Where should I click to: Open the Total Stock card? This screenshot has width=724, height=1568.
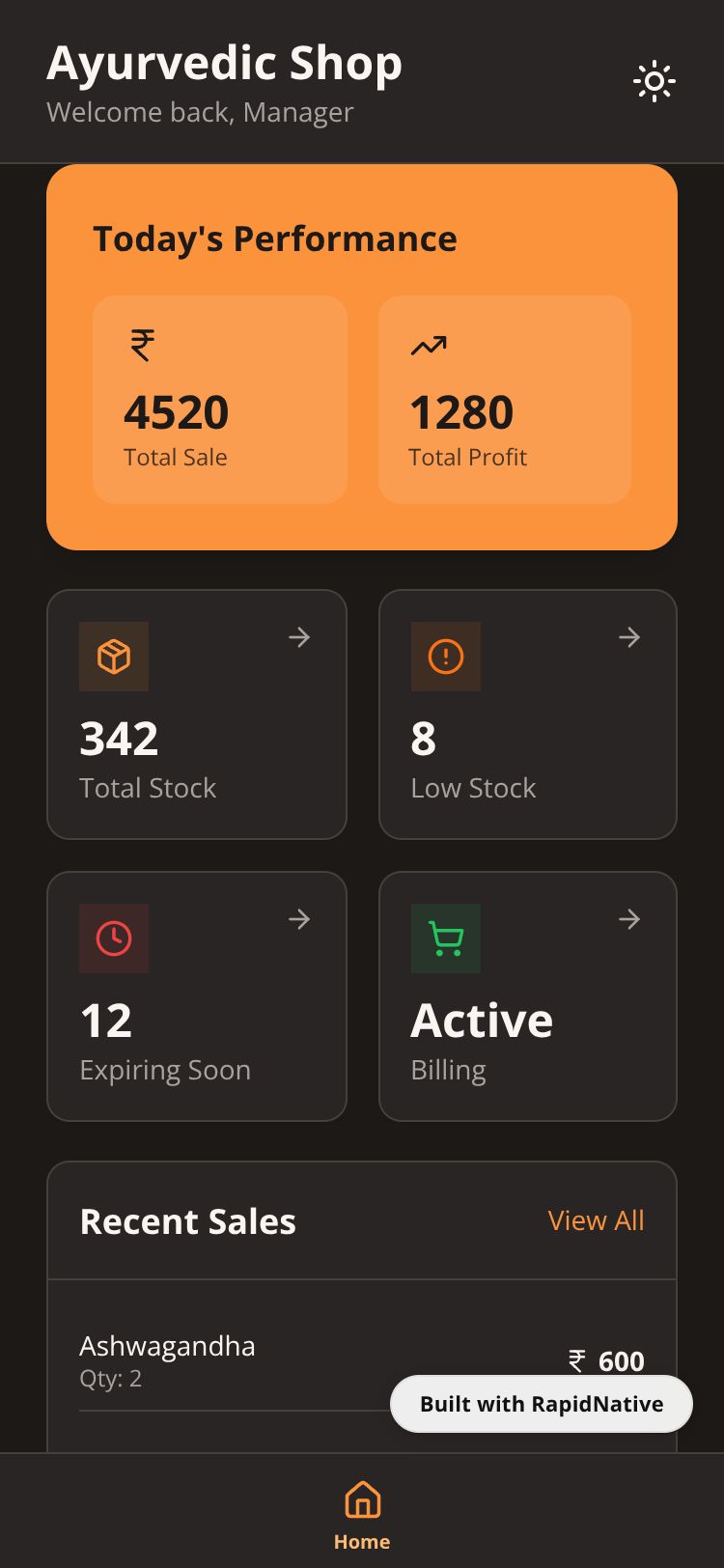(197, 714)
